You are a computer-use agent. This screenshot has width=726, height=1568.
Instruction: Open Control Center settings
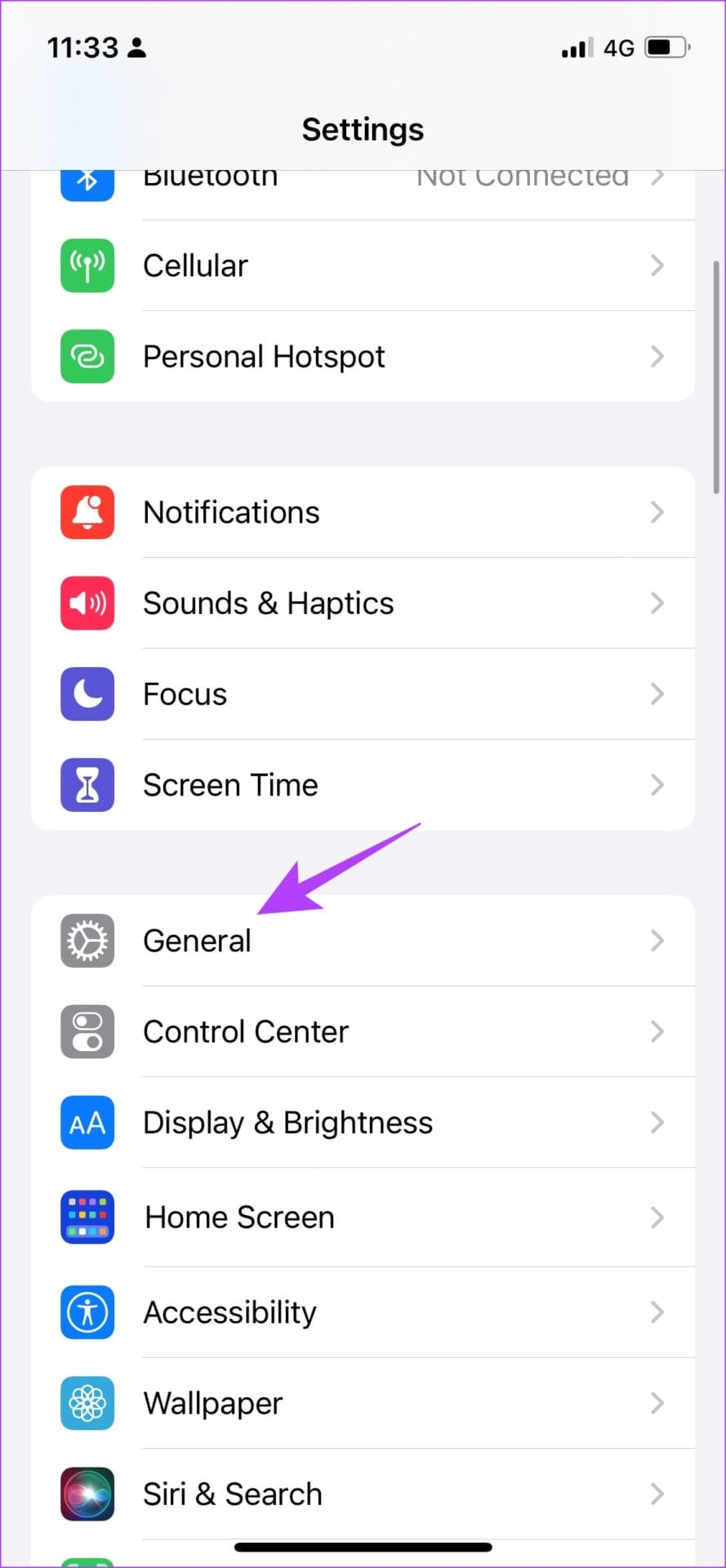[x=363, y=1031]
